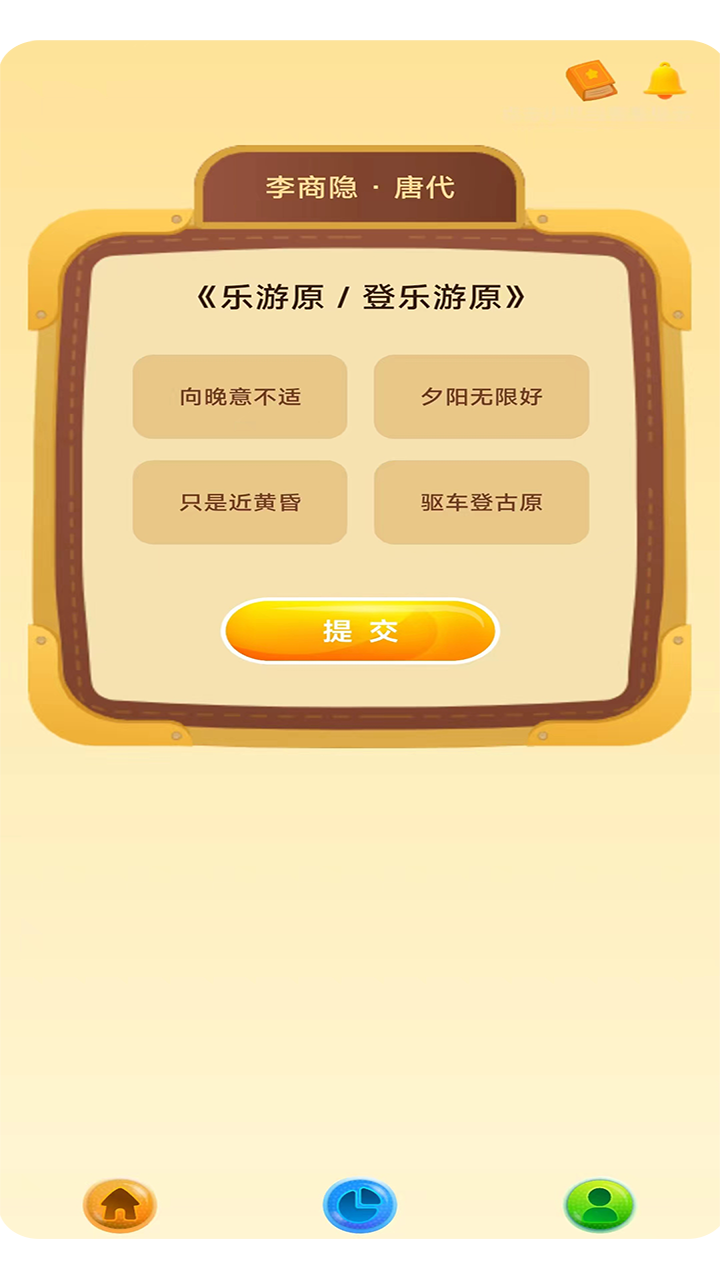This screenshot has width=720, height=1280.
Task: Open the notifications bell
Action: [x=664, y=81]
